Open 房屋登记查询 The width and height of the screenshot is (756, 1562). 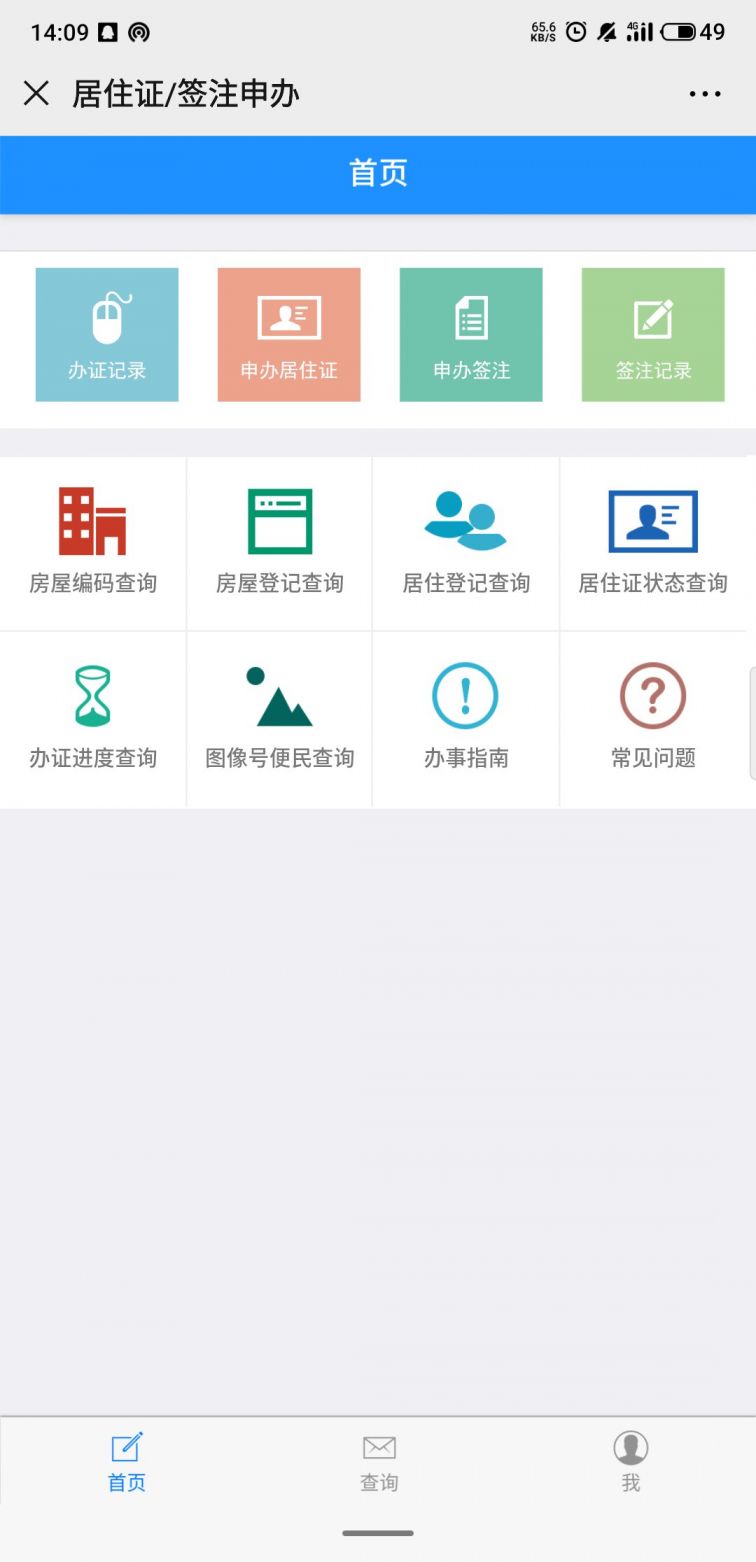pos(280,544)
